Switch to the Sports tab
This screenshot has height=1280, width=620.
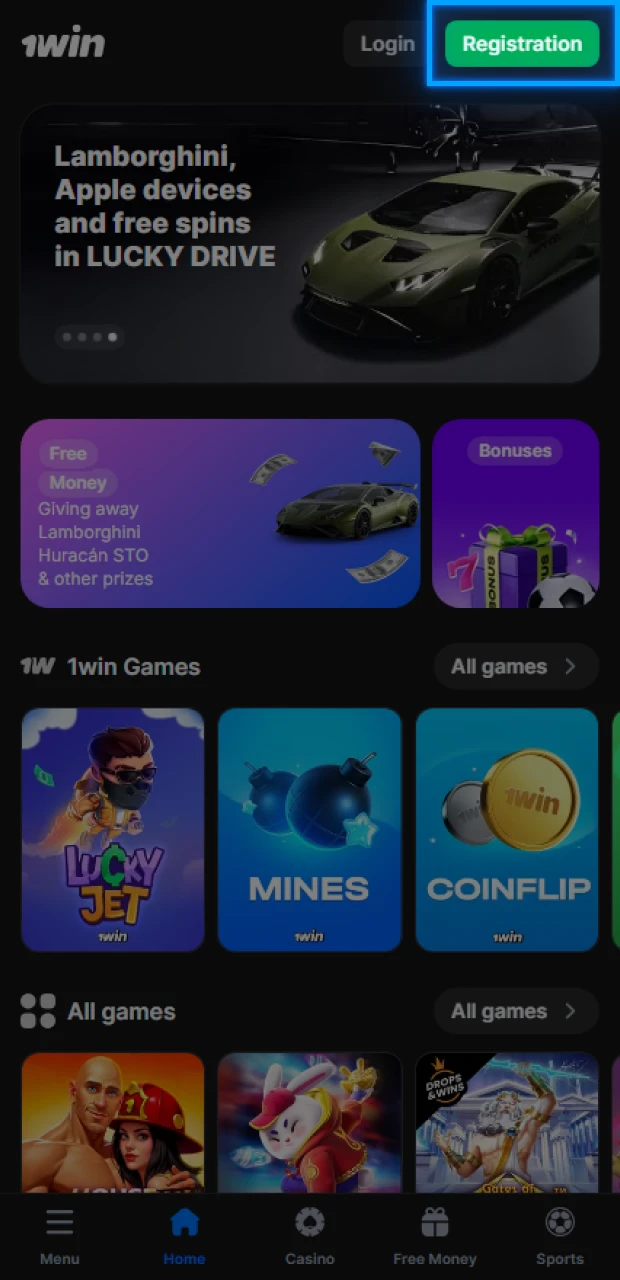point(560,1236)
